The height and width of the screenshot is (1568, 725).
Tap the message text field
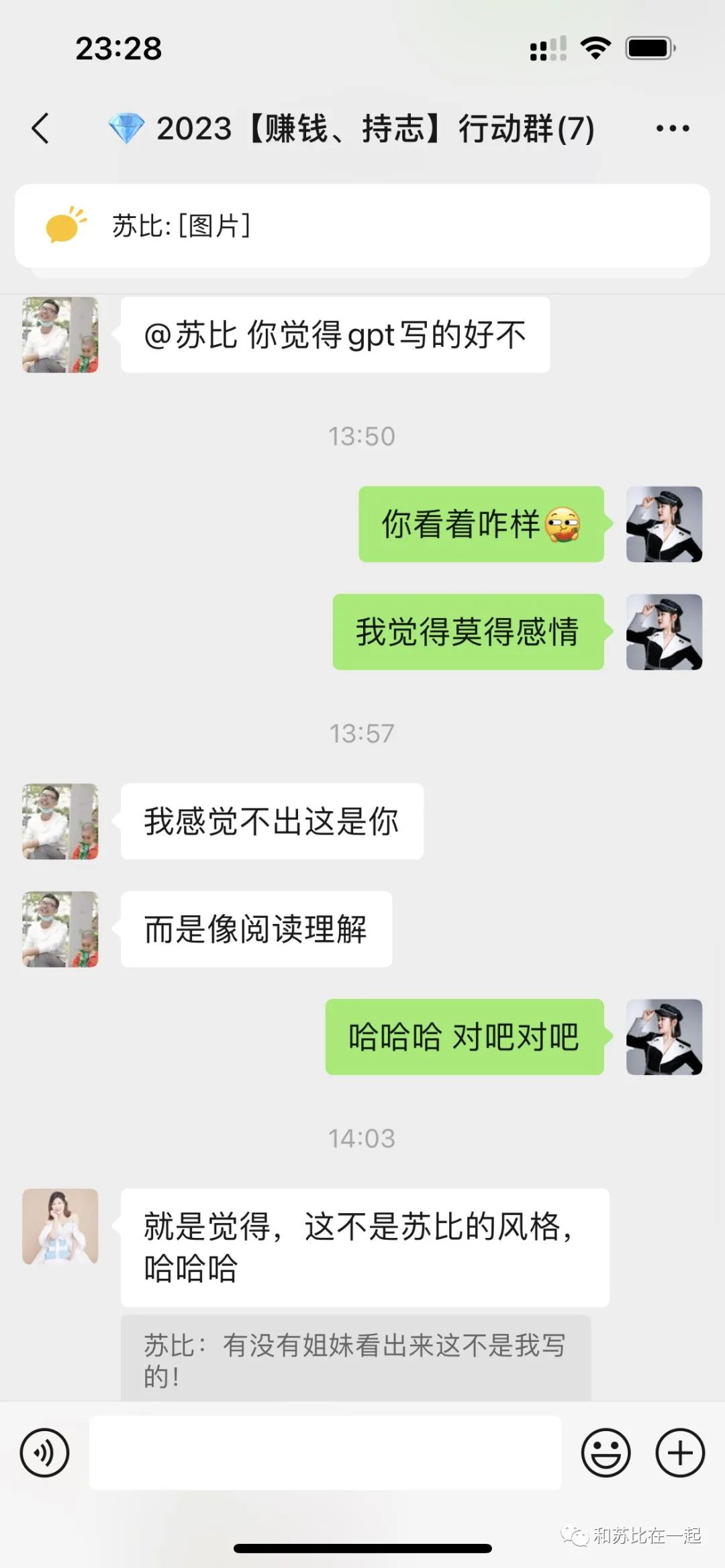click(x=325, y=1453)
